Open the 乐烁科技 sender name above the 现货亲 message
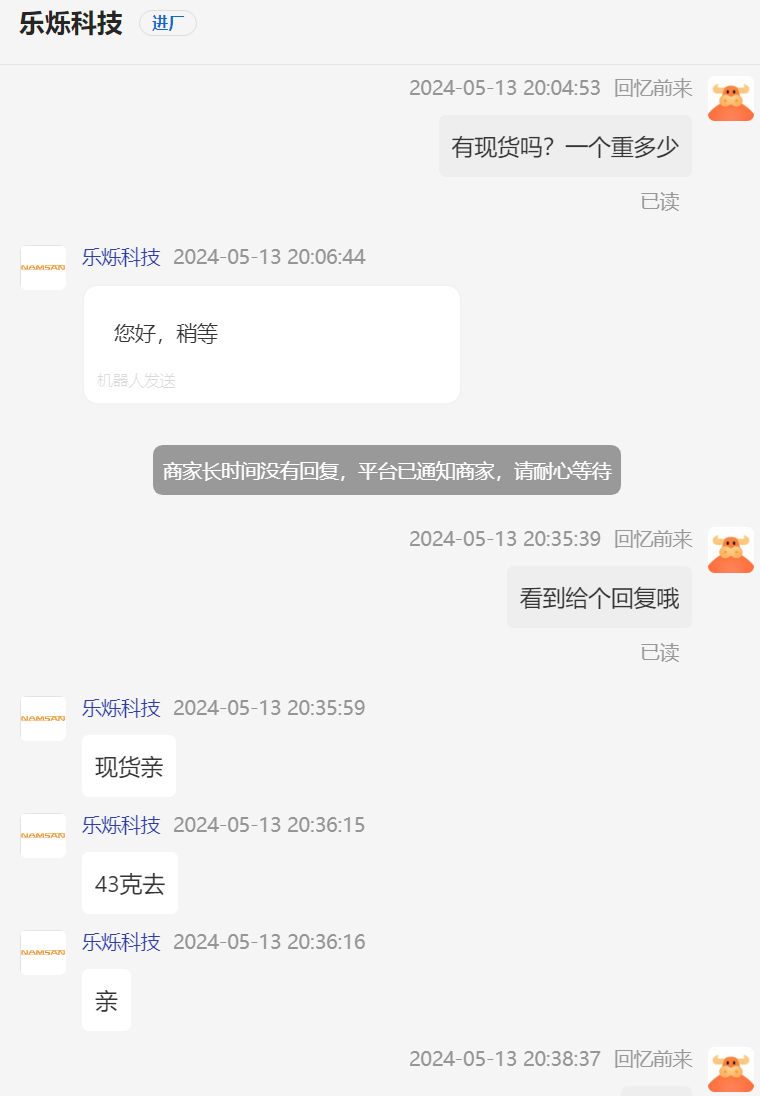The image size is (760, 1096). [x=121, y=708]
